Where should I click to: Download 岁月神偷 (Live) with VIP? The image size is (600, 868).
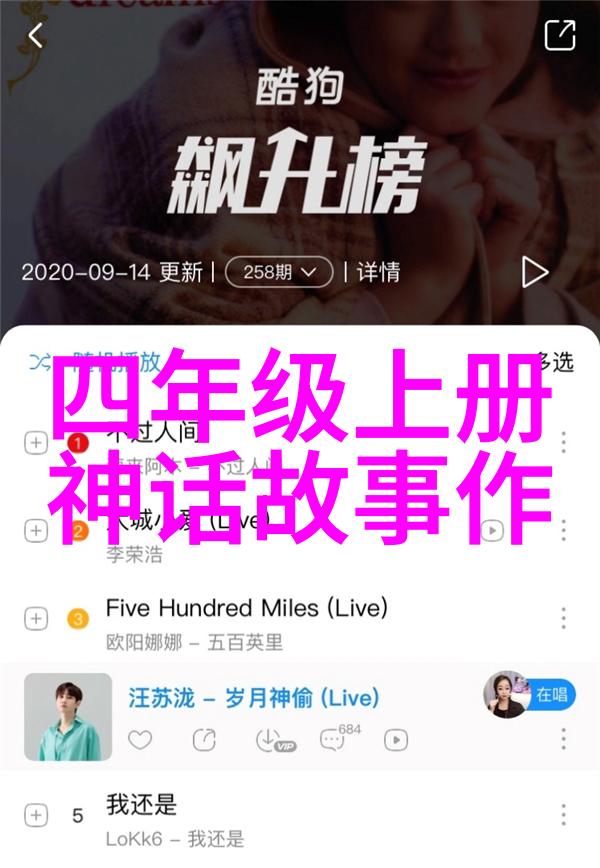(x=268, y=740)
